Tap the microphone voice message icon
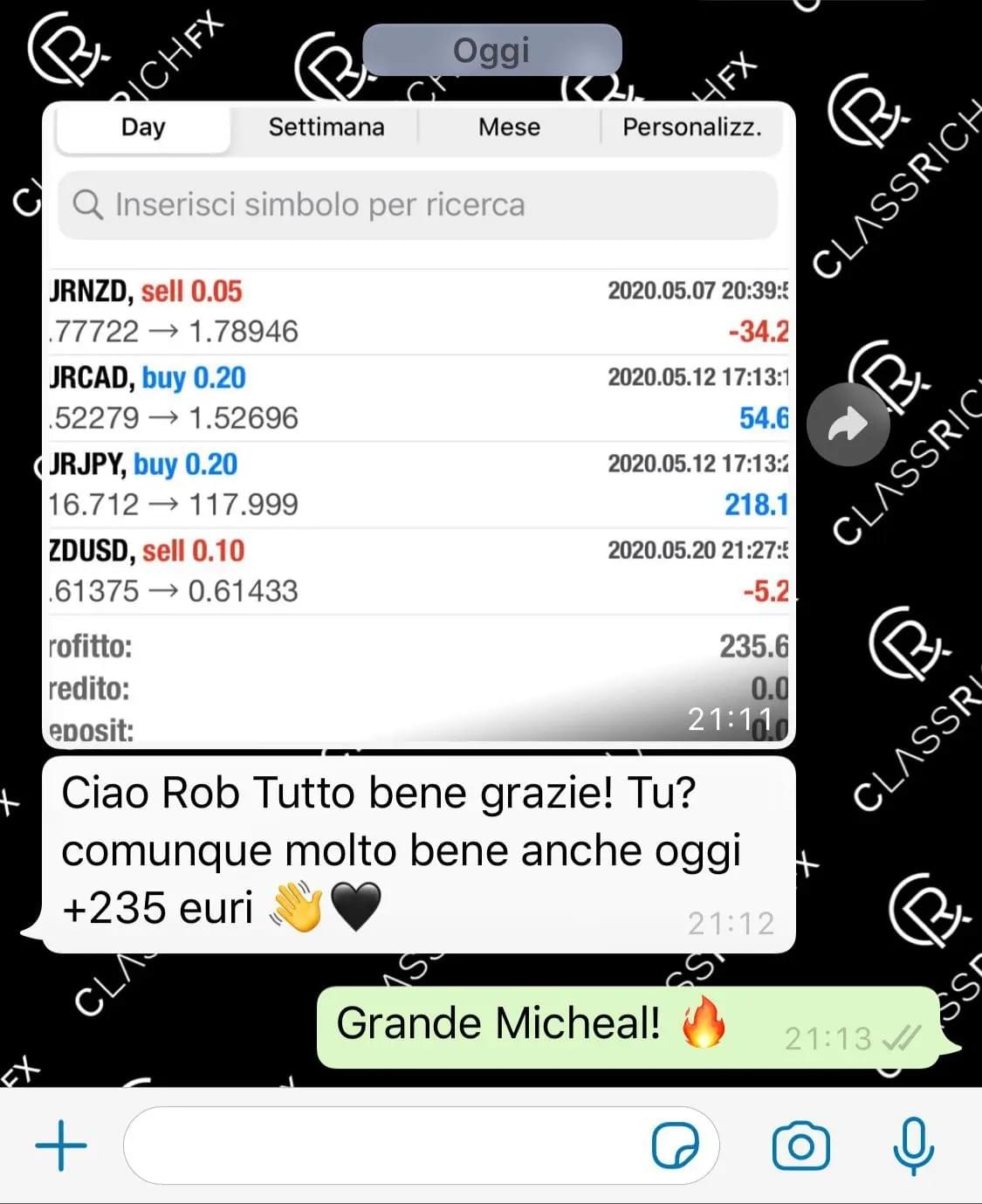 point(913,1146)
